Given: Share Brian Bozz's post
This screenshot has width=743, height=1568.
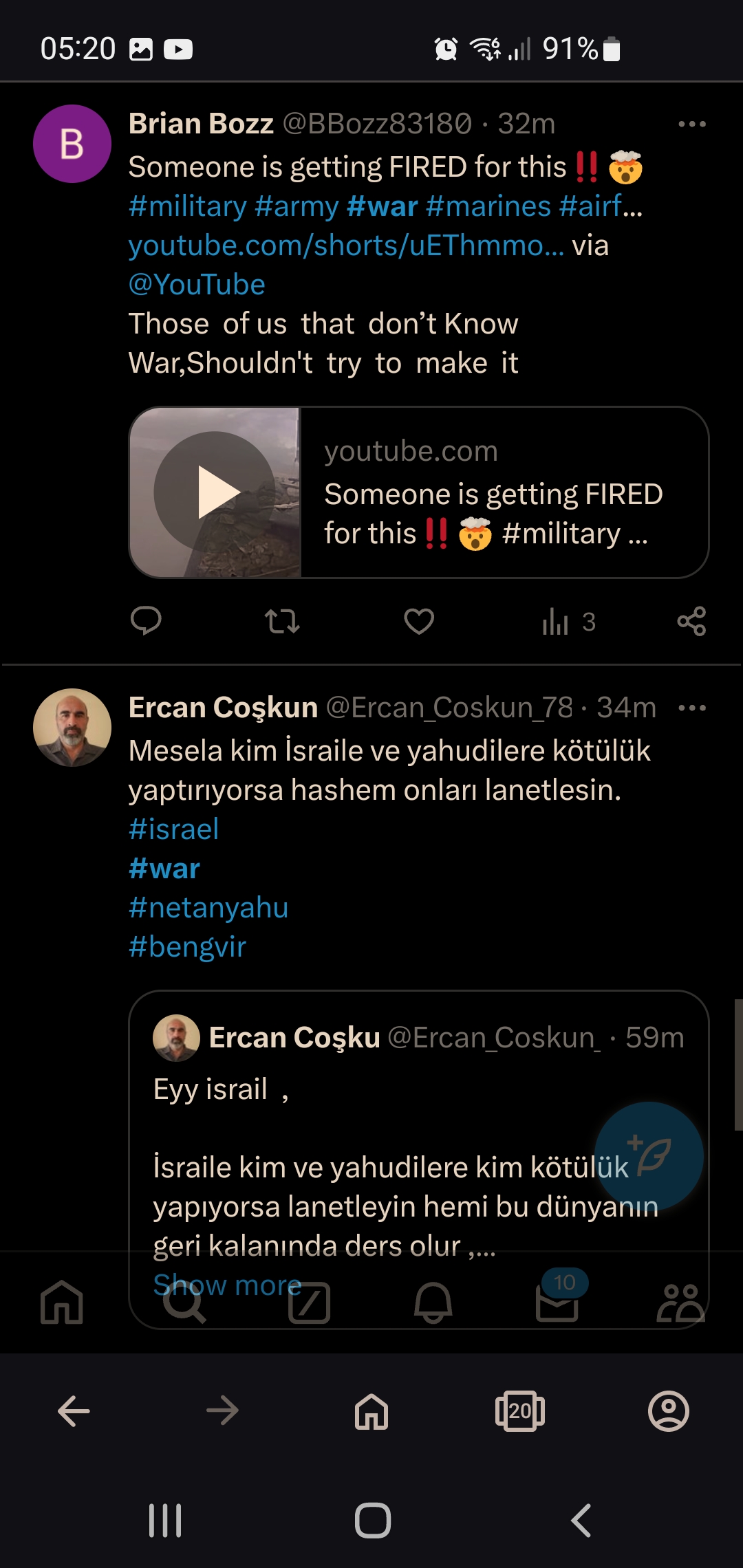Looking at the screenshot, I should click(x=691, y=621).
